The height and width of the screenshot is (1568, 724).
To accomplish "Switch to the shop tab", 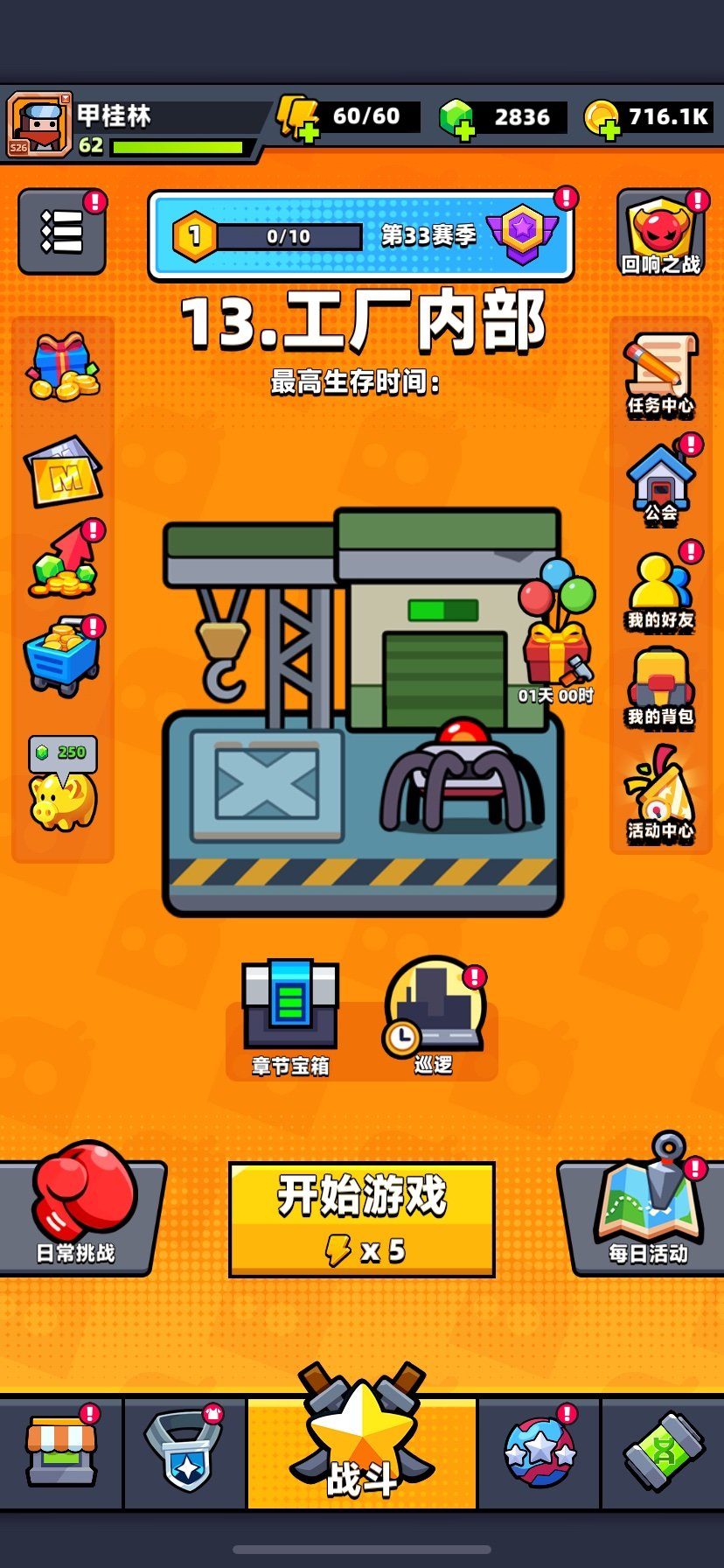I will tap(61, 1452).
